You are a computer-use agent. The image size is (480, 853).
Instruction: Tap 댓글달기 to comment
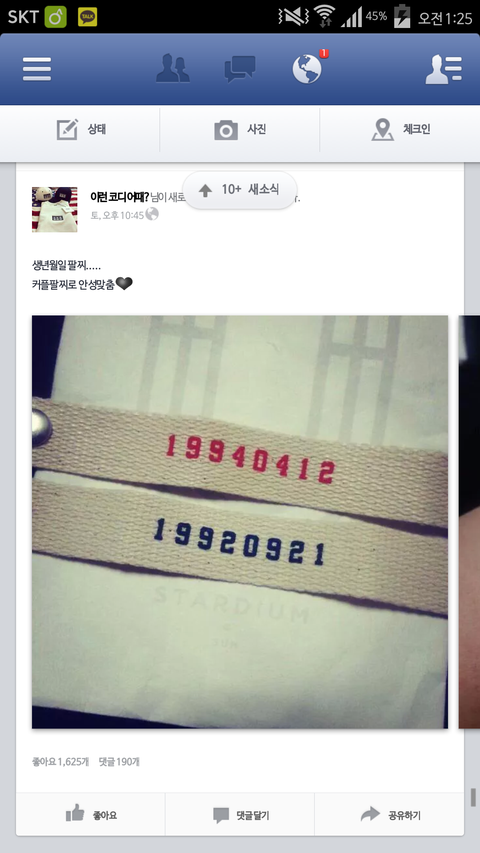coord(240,814)
